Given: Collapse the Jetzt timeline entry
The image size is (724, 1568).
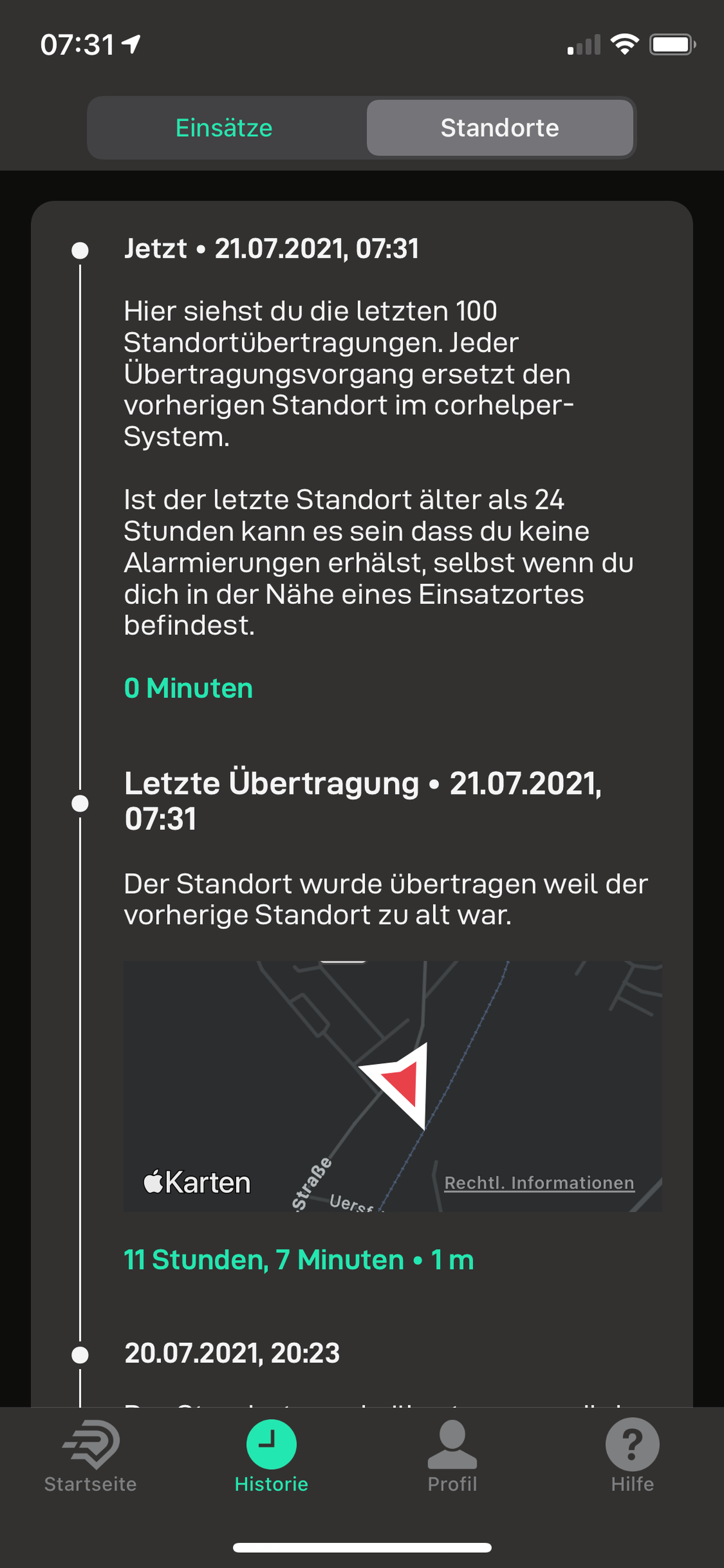Looking at the screenshot, I should (273, 248).
